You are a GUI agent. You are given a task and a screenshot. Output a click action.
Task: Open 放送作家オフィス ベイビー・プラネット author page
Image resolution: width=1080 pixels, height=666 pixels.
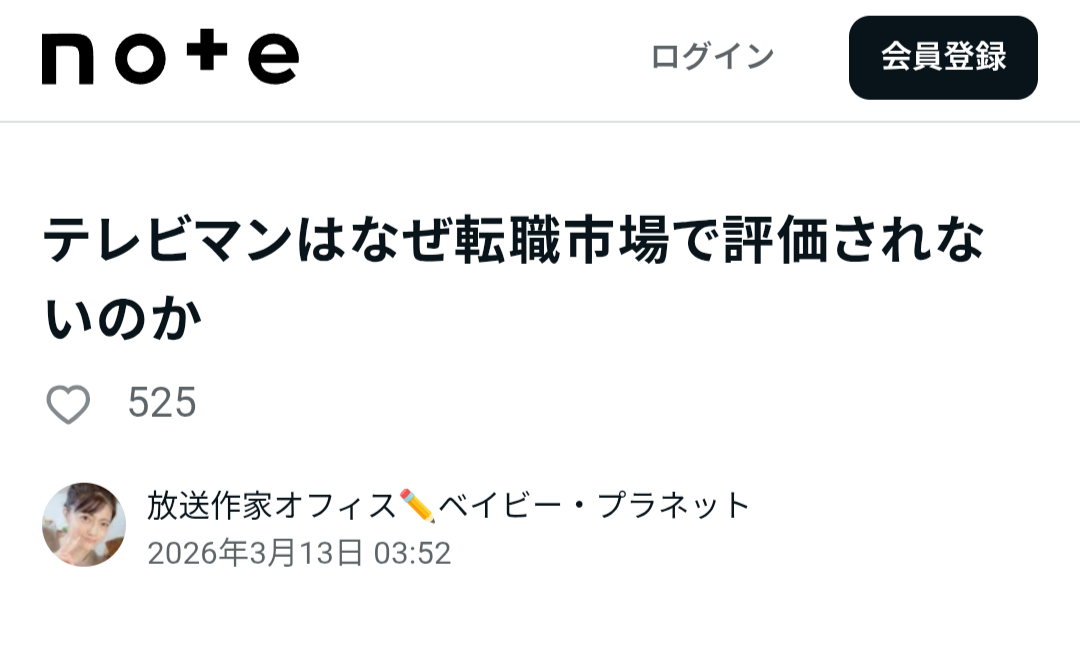(x=448, y=506)
